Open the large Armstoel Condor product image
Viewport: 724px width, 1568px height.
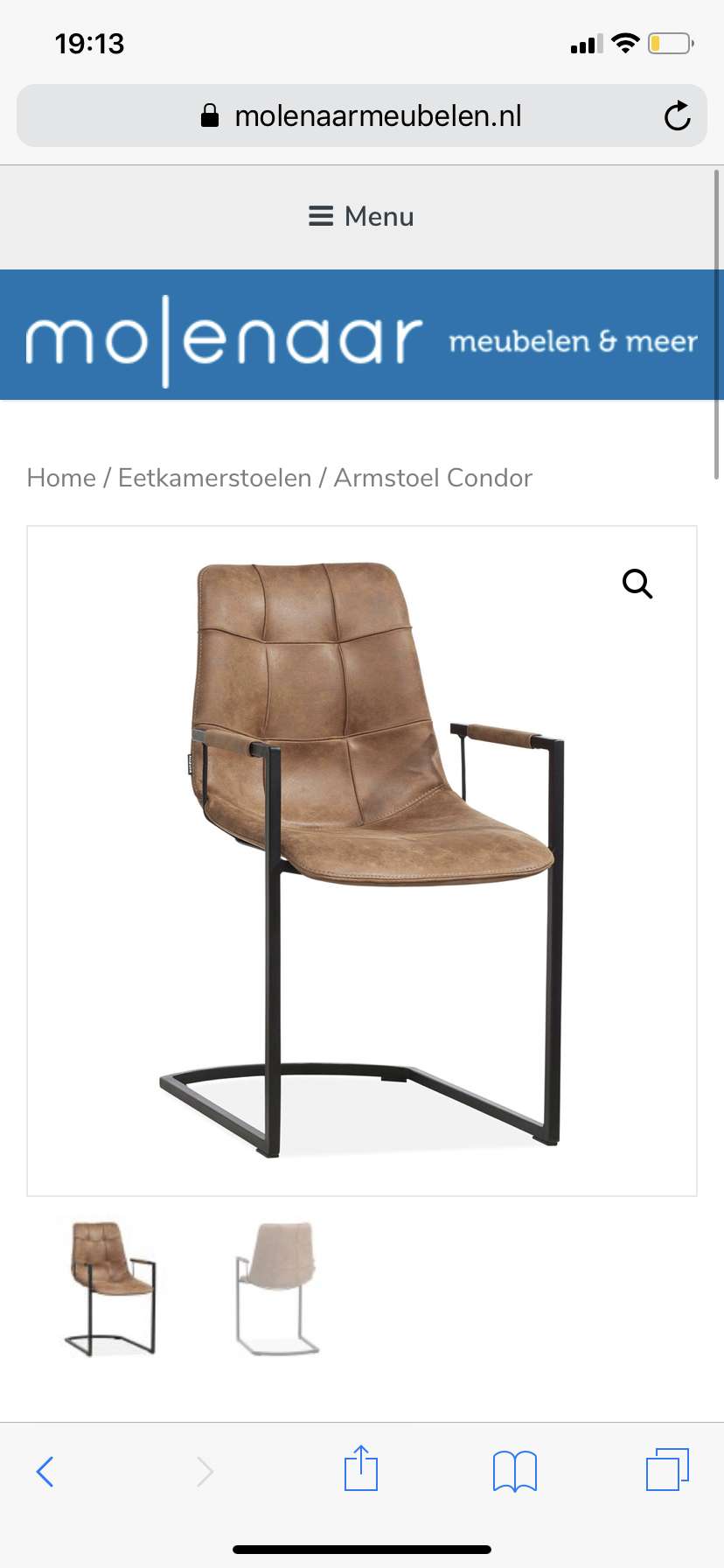(362, 861)
